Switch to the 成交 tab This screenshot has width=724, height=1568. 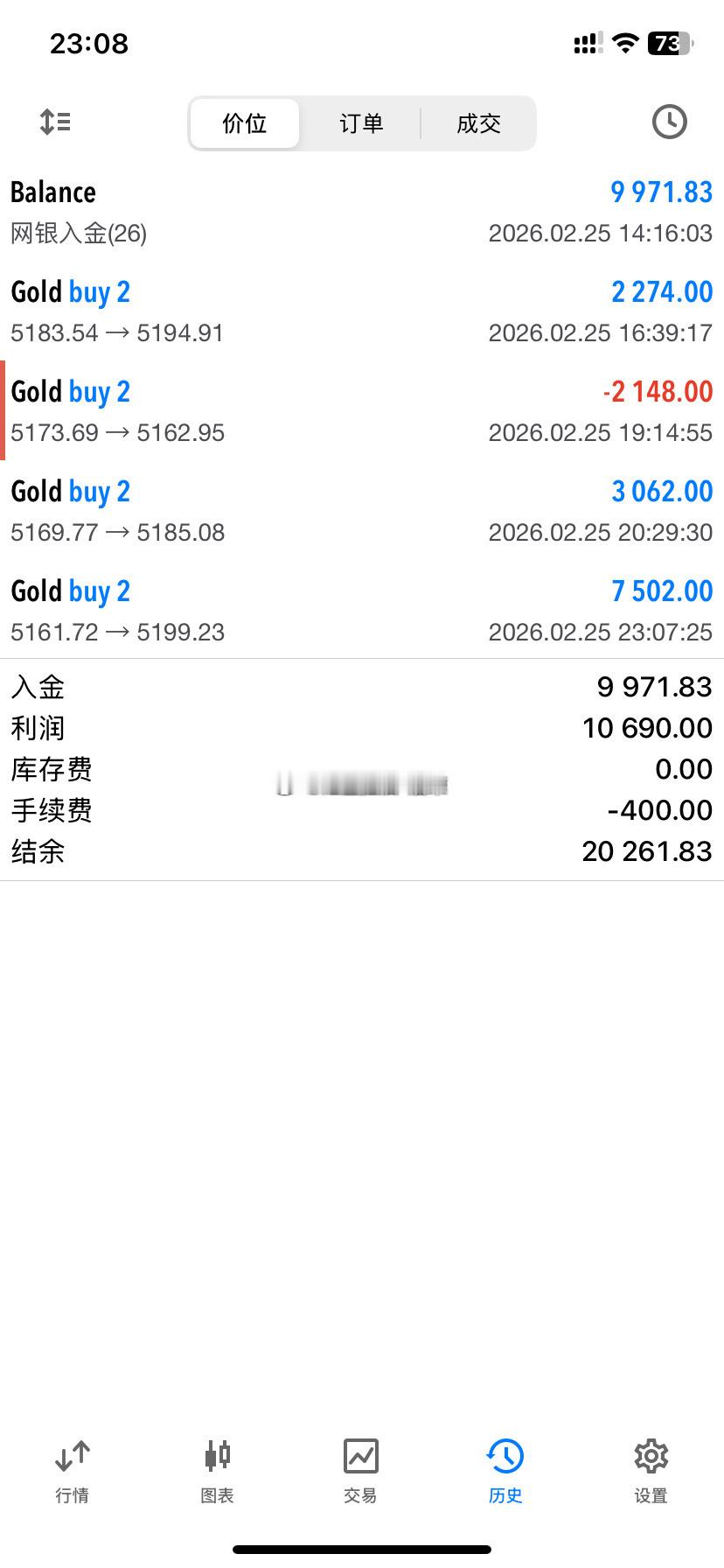point(477,123)
